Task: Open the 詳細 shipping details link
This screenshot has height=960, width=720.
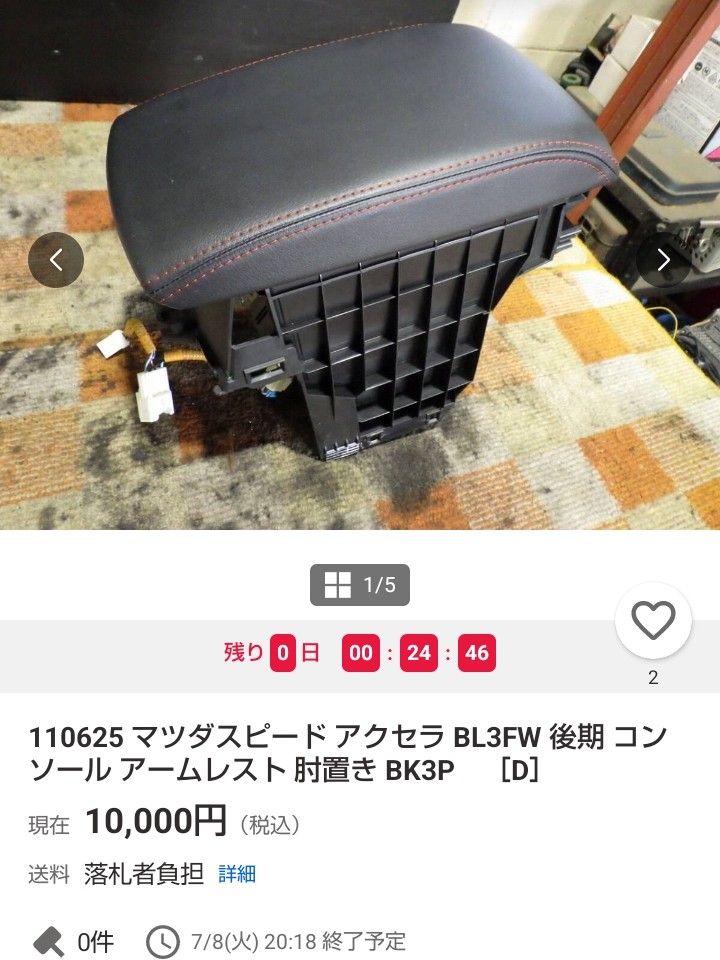Action: point(237,874)
